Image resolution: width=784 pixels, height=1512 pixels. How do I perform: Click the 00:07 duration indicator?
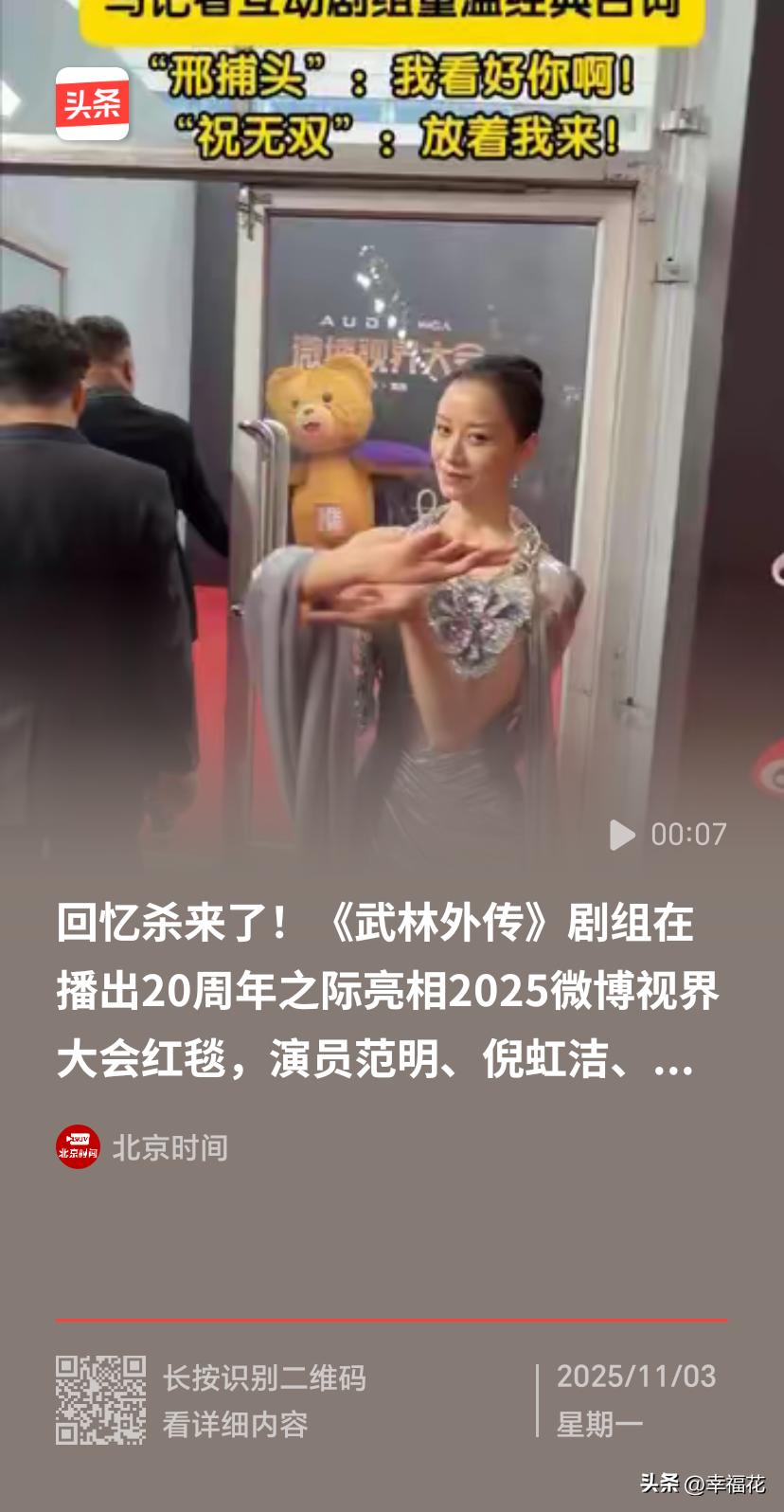tap(686, 835)
